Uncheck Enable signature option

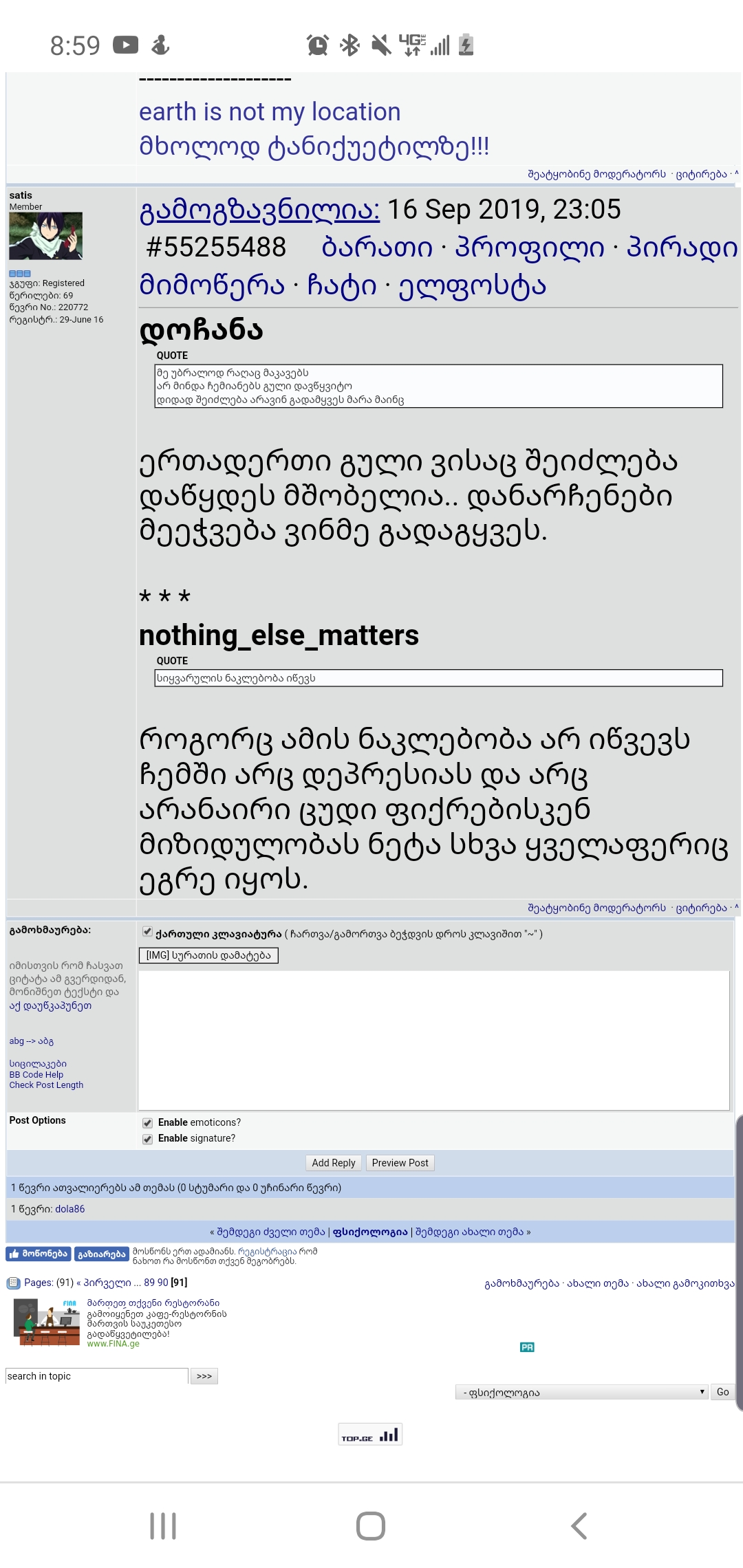coord(147,1139)
